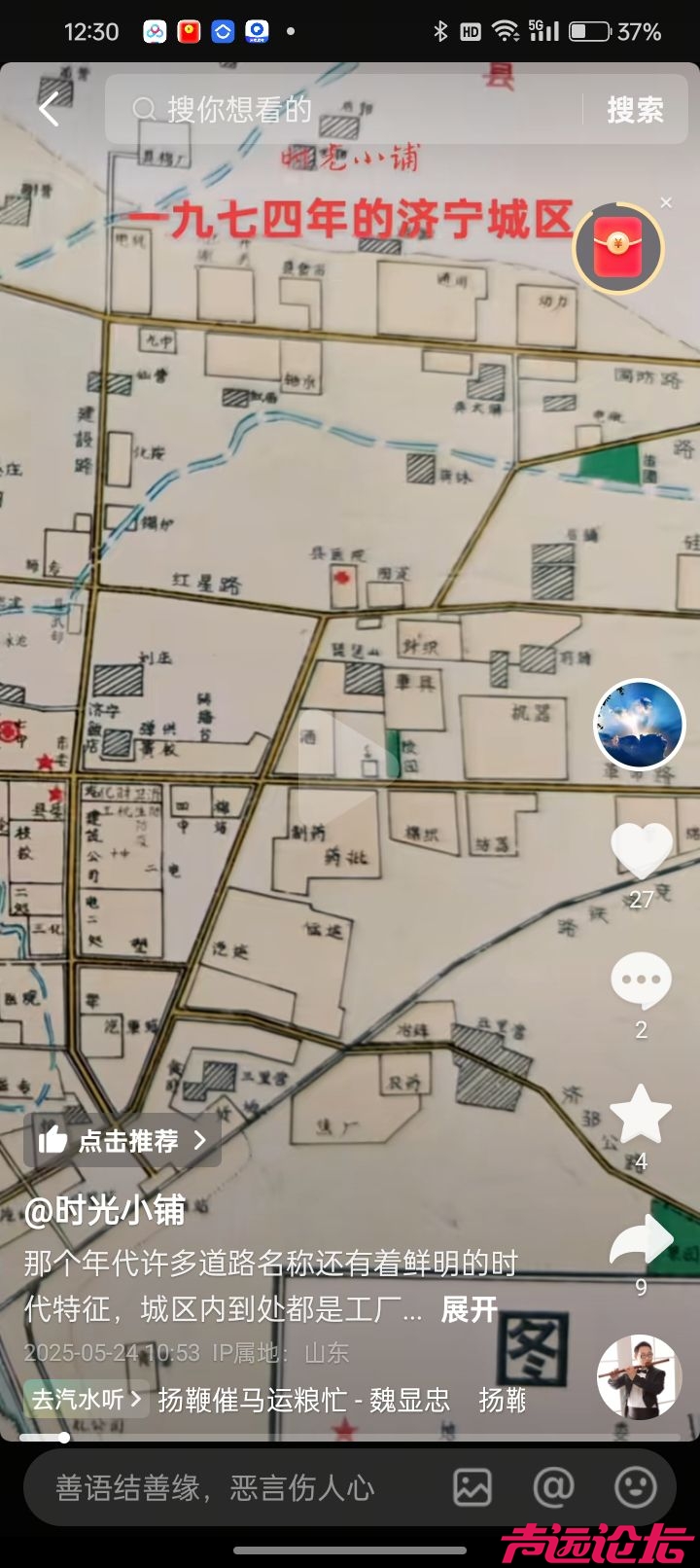Share this video via the arrow
Viewport: 700px width, 1568px height.
641,1240
